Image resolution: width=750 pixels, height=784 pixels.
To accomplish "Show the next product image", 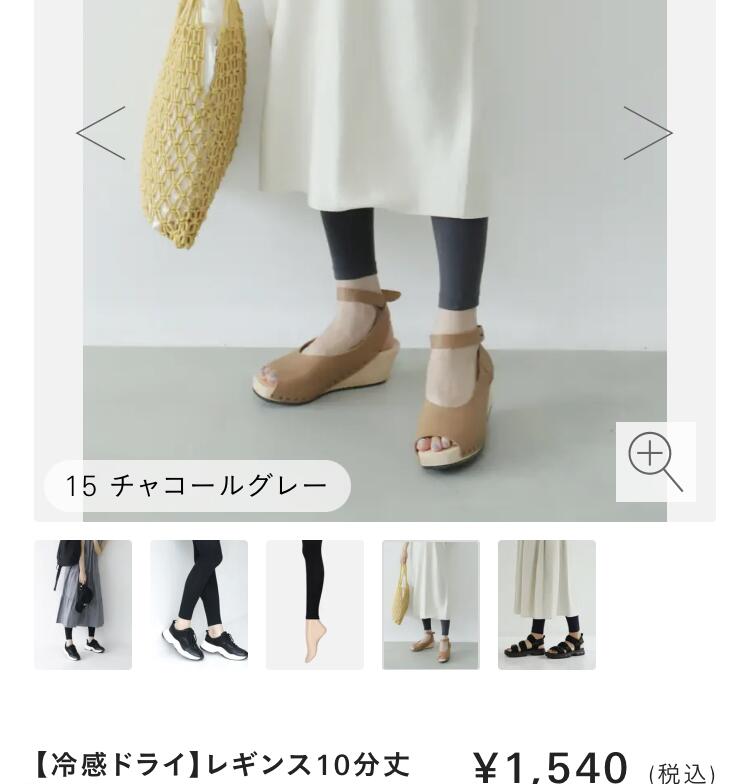I will 648,133.
